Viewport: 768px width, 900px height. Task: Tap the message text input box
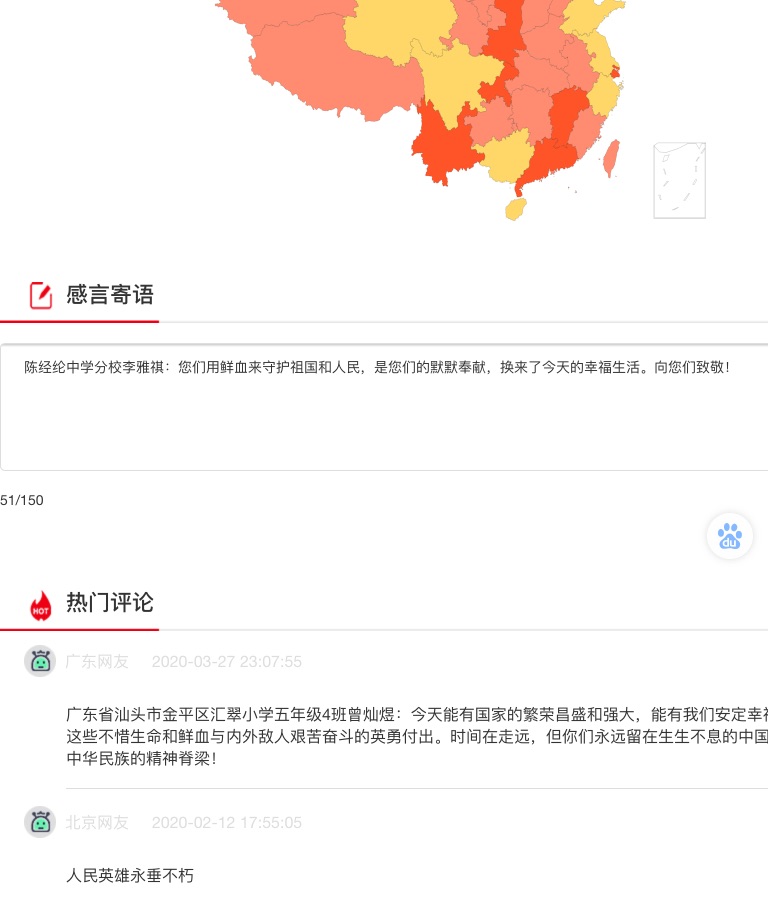click(x=384, y=408)
